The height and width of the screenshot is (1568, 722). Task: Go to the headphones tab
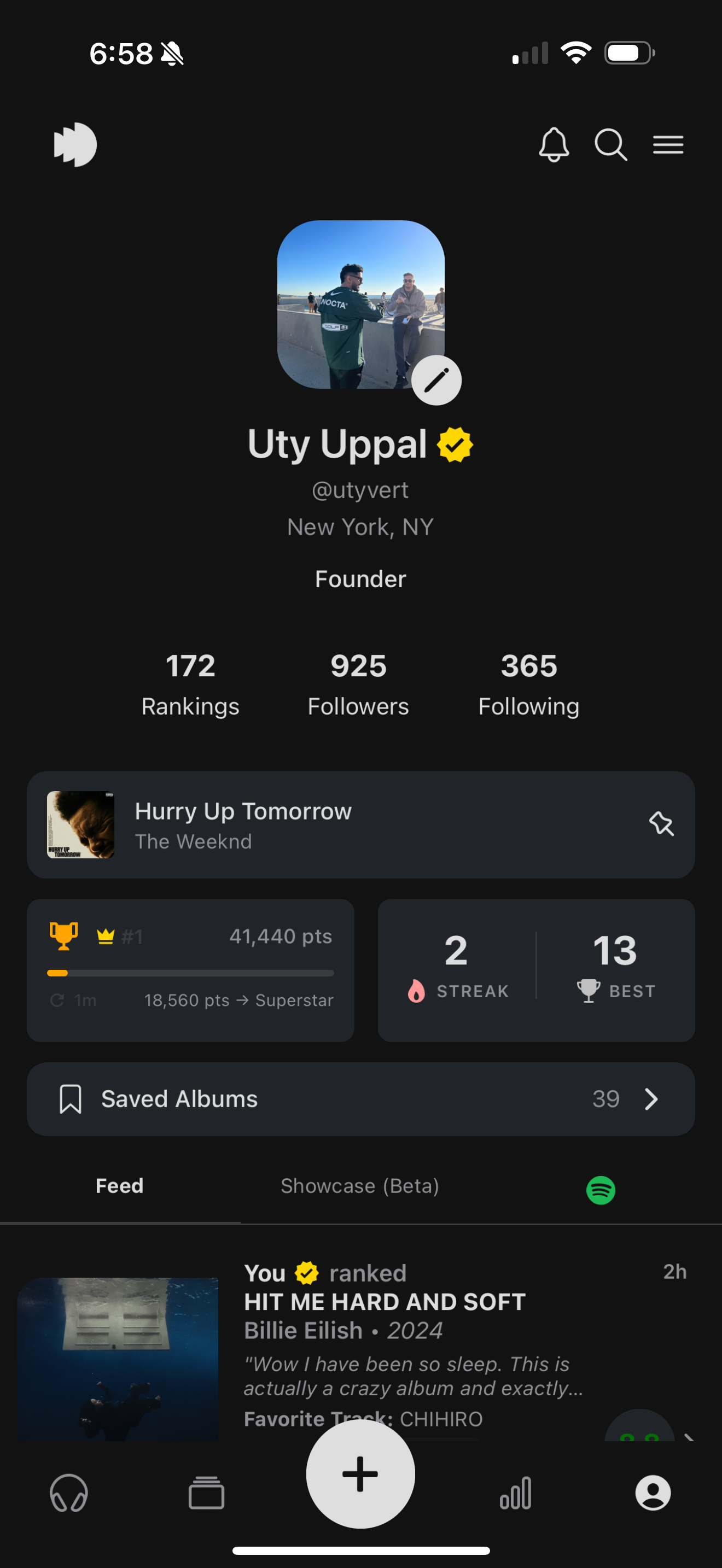click(68, 1493)
